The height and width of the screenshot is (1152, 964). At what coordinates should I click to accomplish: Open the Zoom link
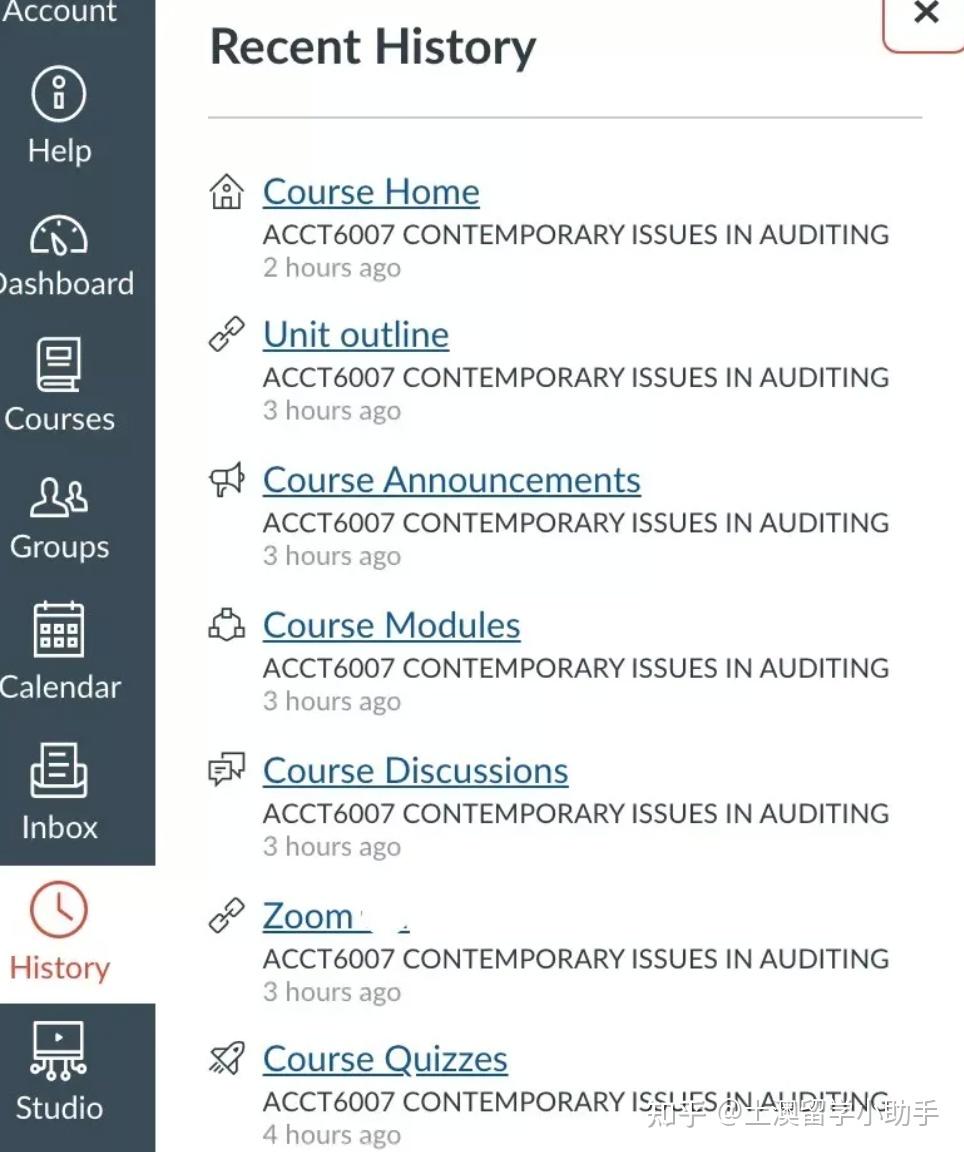pos(308,916)
